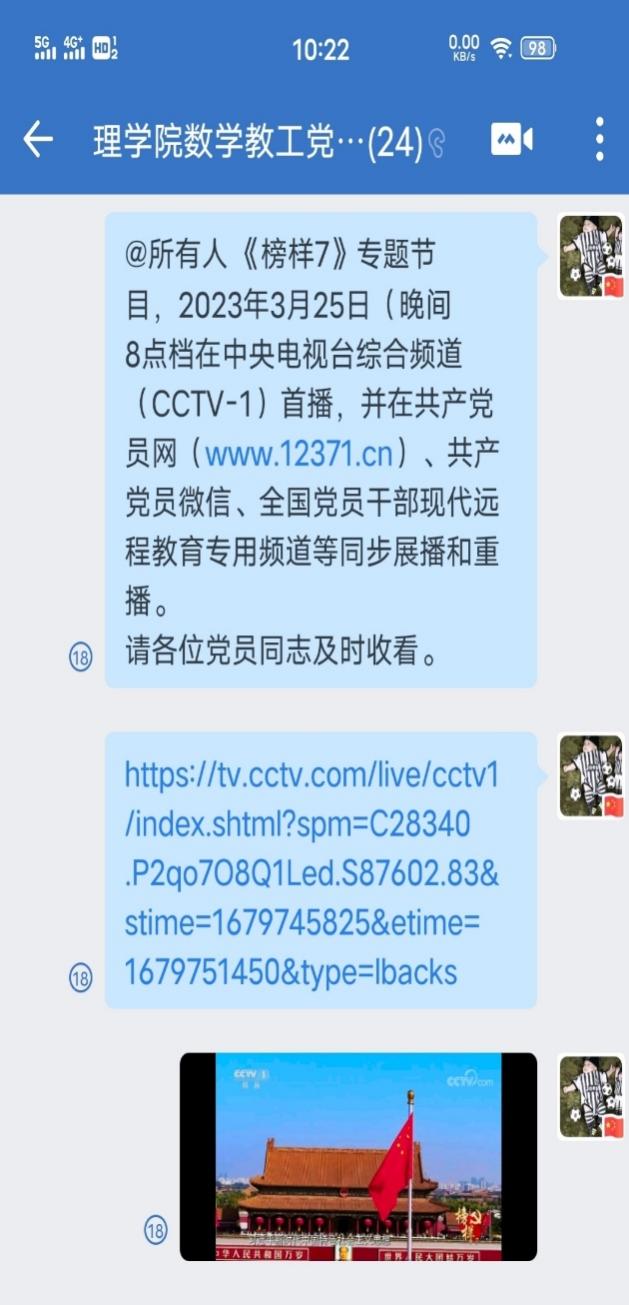This screenshot has width=629, height=1305.
Task: Open the three-dot overflow menu
Action: click(x=599, y=140)
